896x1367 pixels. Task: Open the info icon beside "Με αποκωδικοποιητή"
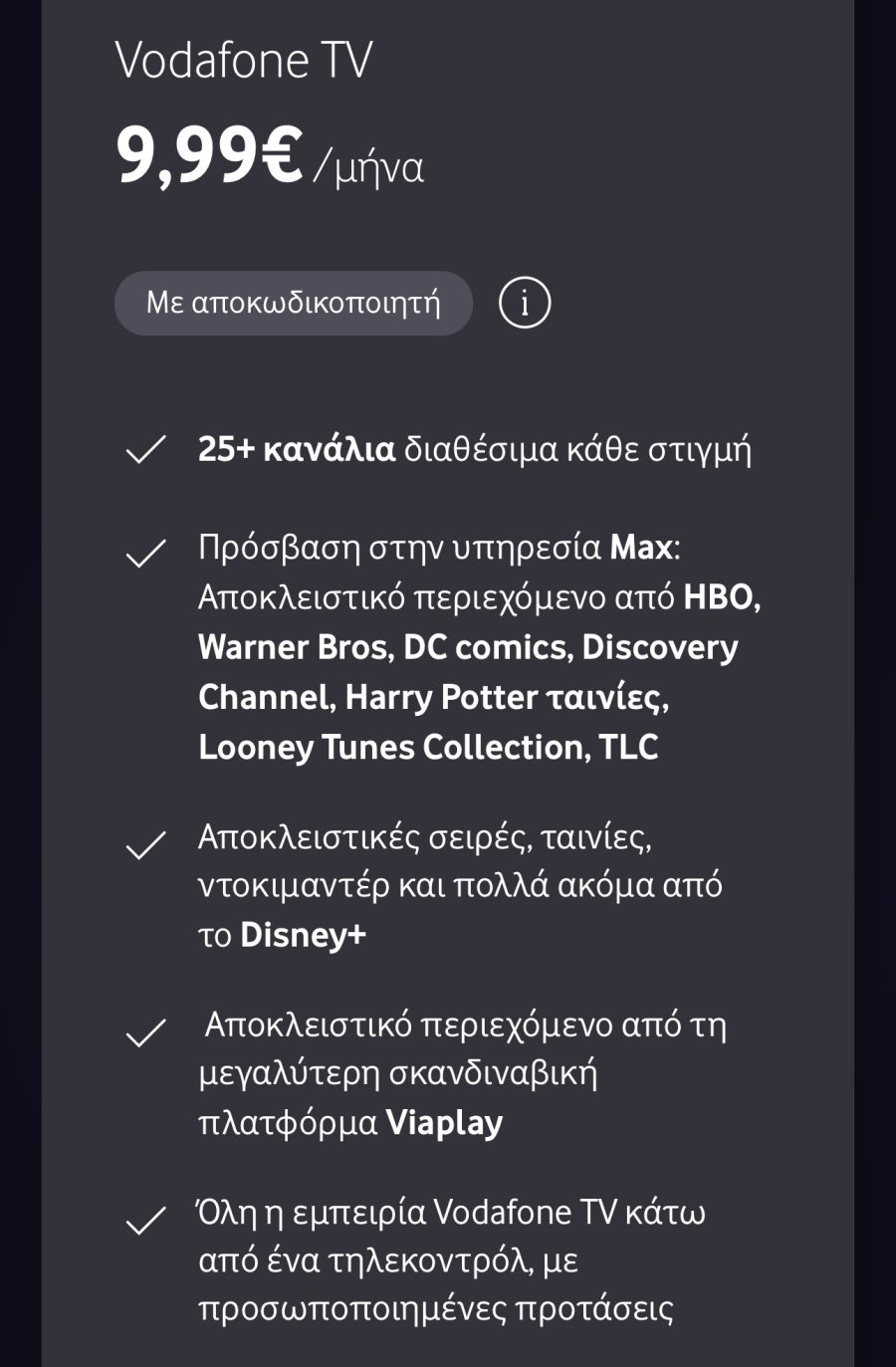[x=525, y=303]
